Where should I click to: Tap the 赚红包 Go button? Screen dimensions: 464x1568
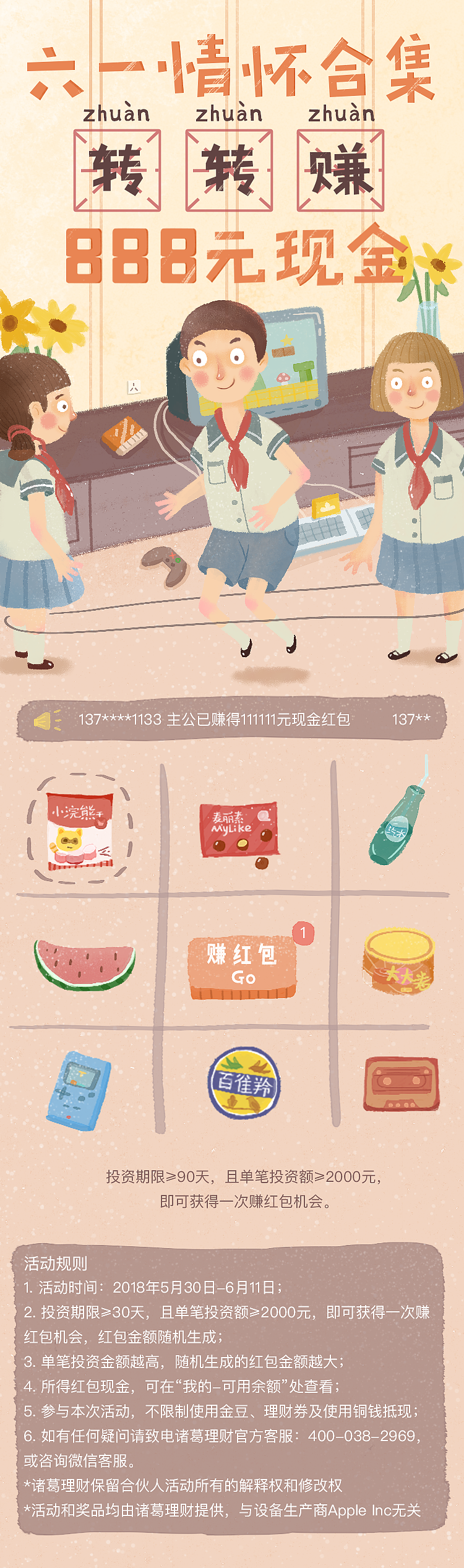click(x=242, y=967)
